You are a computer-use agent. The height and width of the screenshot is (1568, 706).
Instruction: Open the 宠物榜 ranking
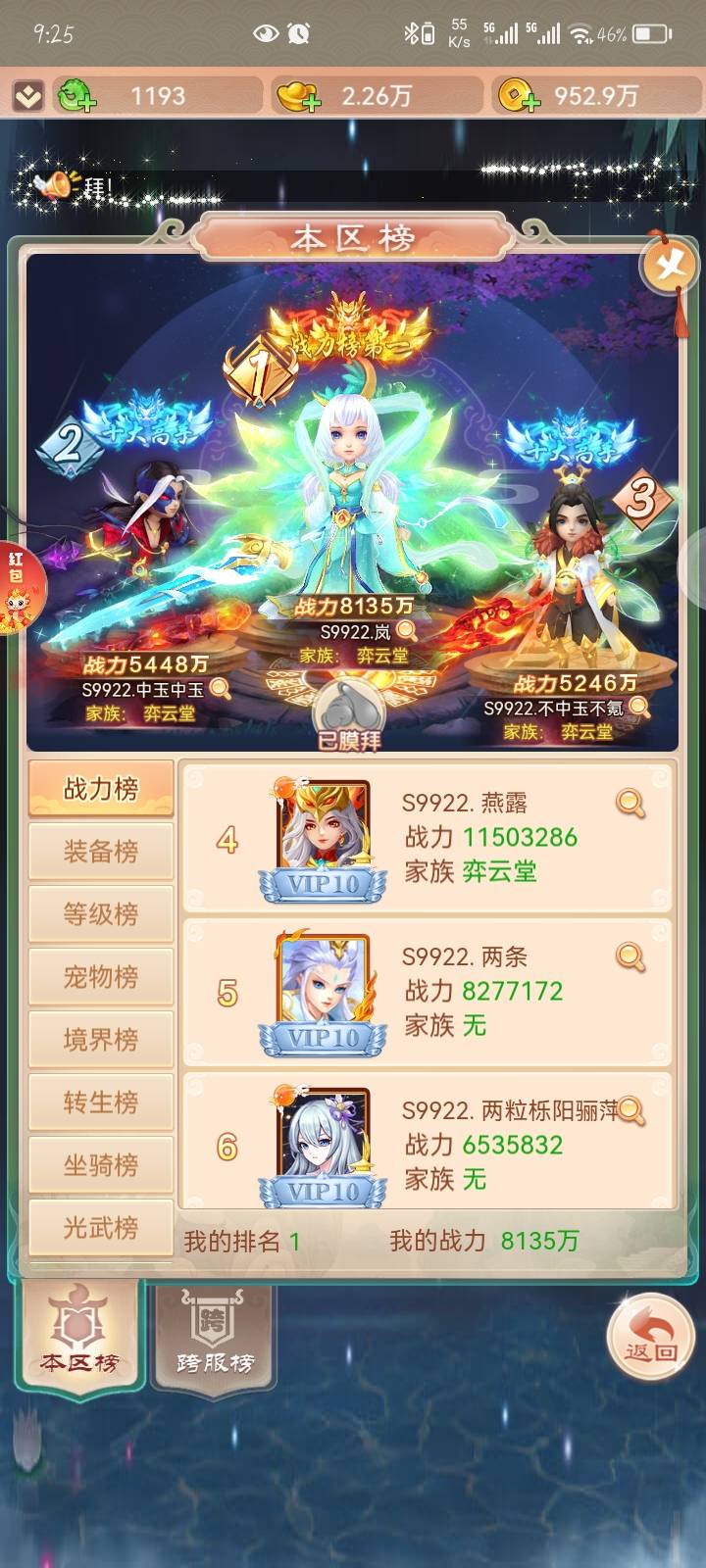(x=101, y=976)
